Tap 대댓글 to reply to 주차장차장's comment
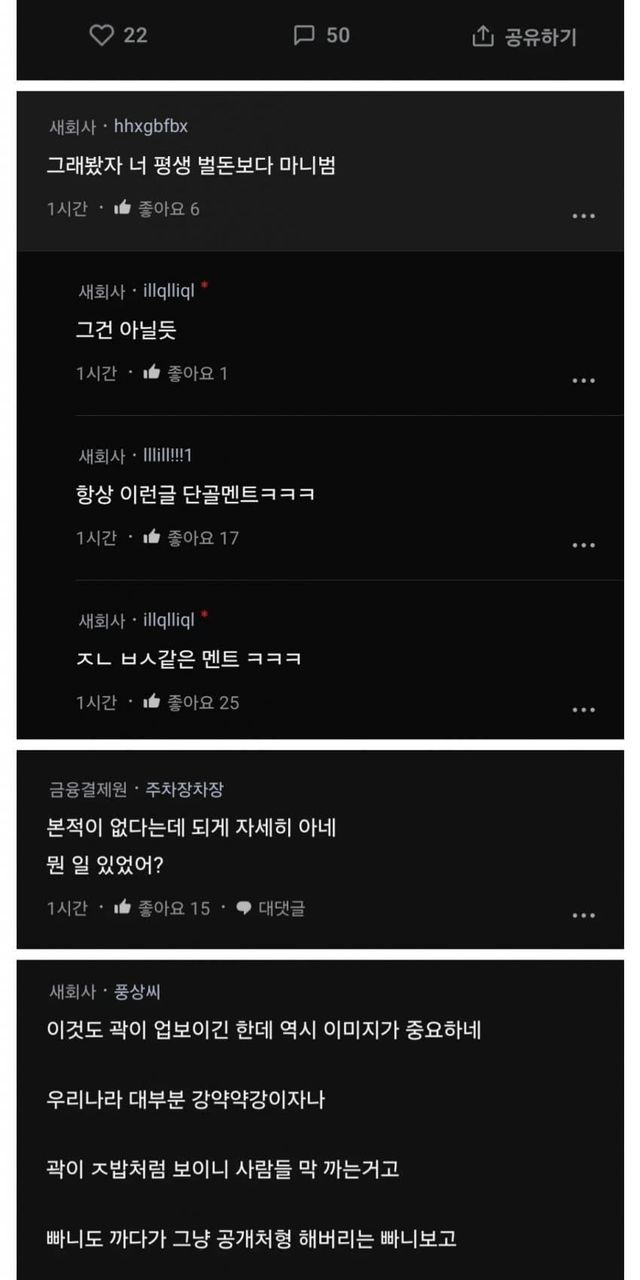The image size is (640, 1280). click(x=270, y=908)
